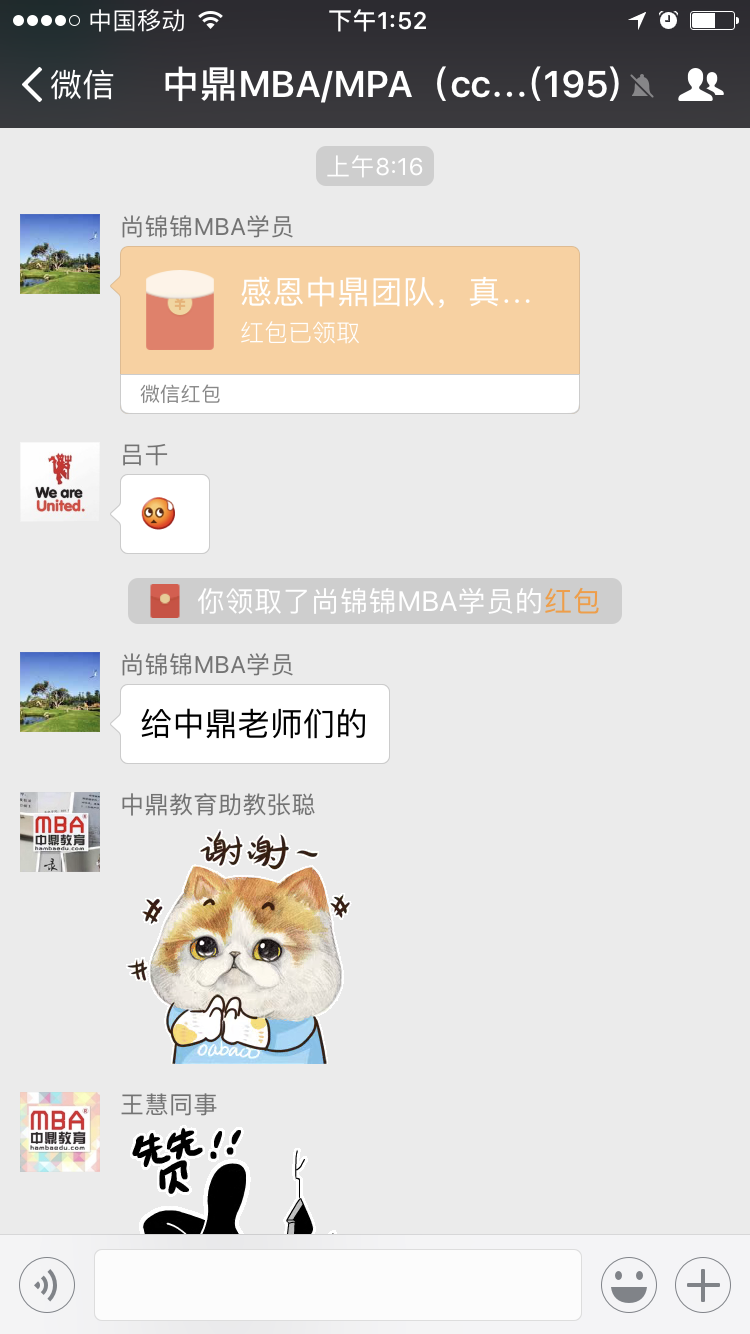Open the plus attachments menu

pyautogui.click(x=703, y=1284)
